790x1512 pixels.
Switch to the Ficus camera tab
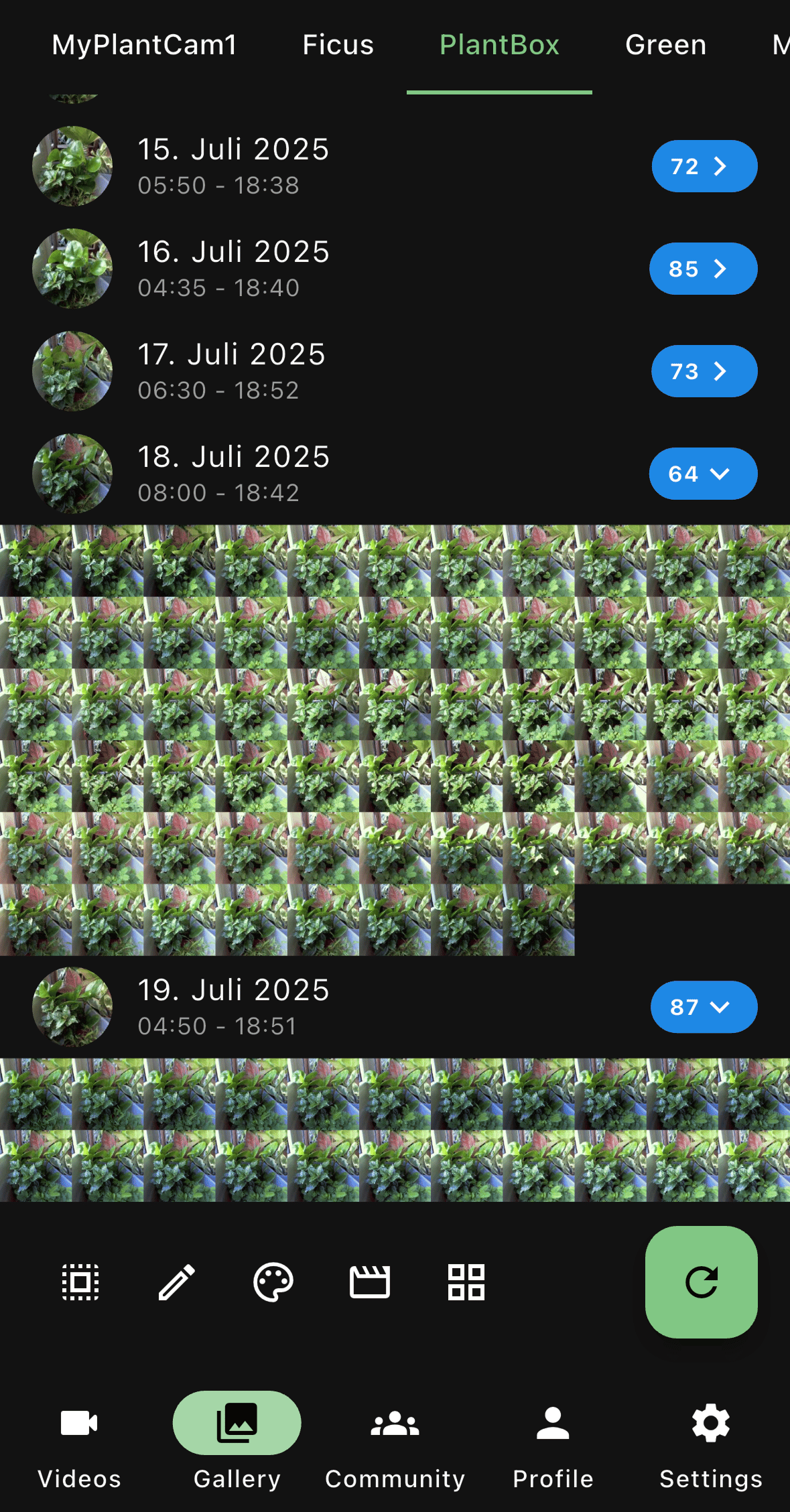pos(338,45)
